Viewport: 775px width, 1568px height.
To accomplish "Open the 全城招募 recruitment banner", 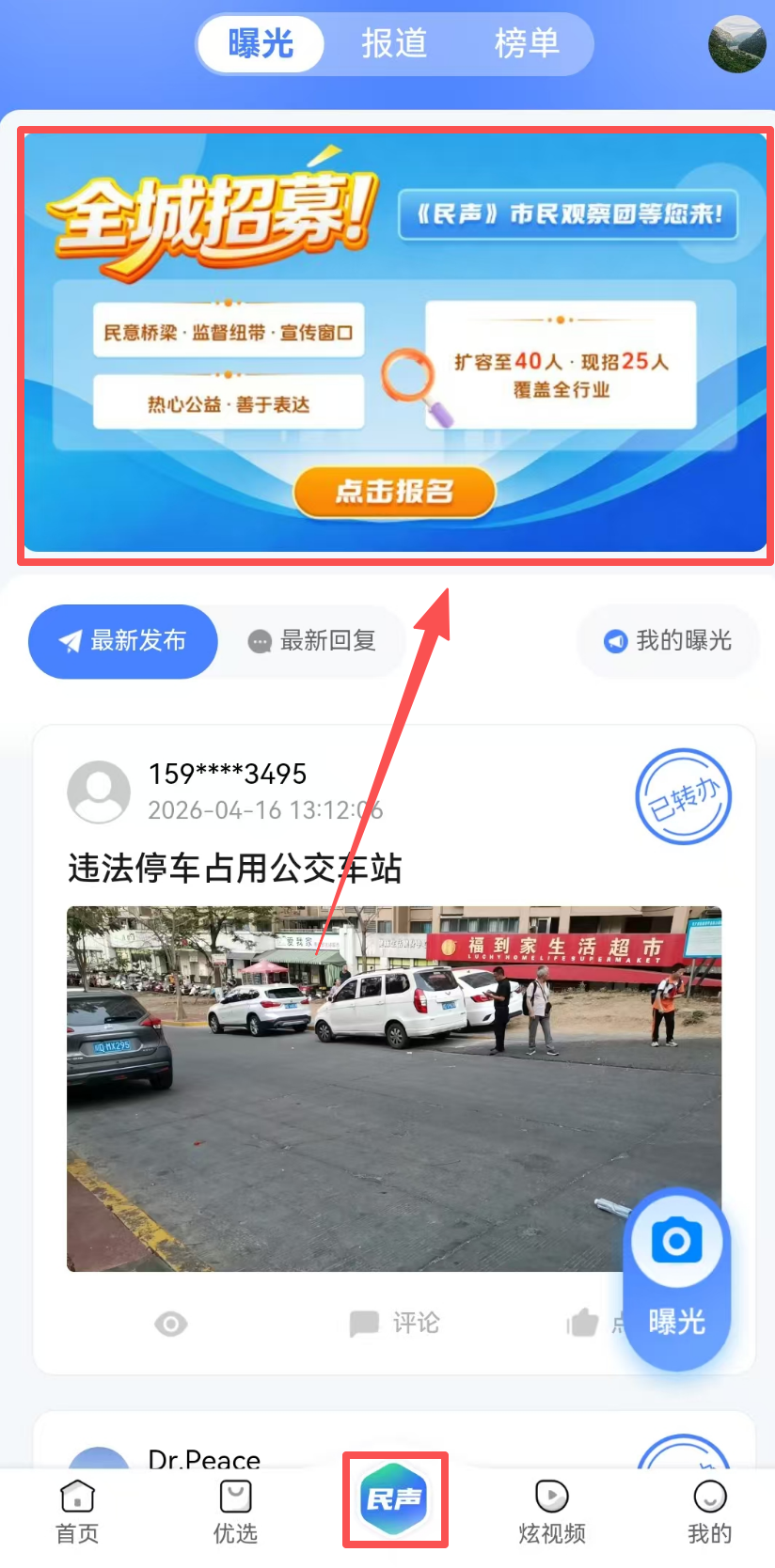I will pyautogui.click(x=394, y=343).
